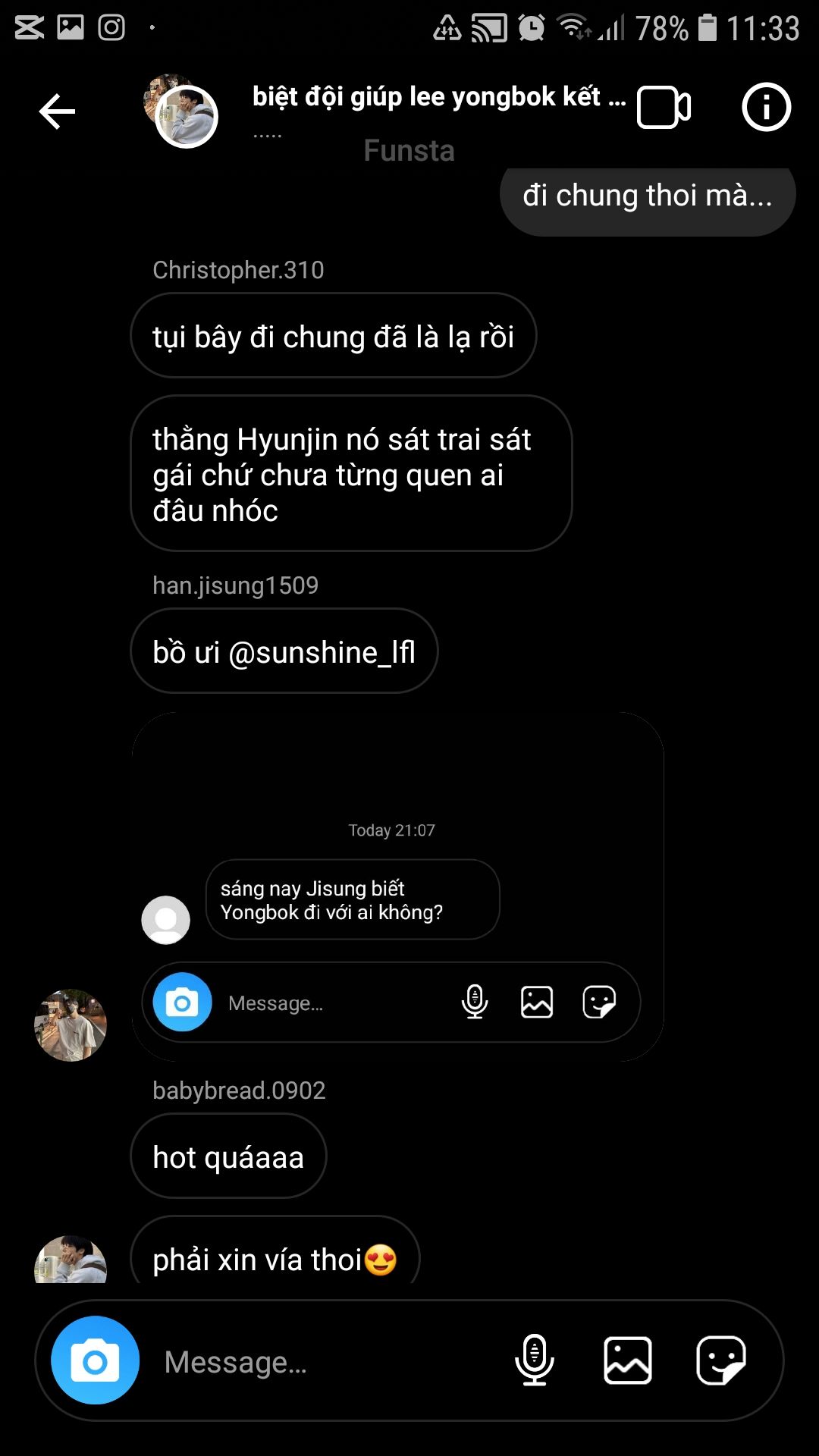This screenshot has height=1456, width=819.
Task: Open the group chat title header
Action: [438, 97]
